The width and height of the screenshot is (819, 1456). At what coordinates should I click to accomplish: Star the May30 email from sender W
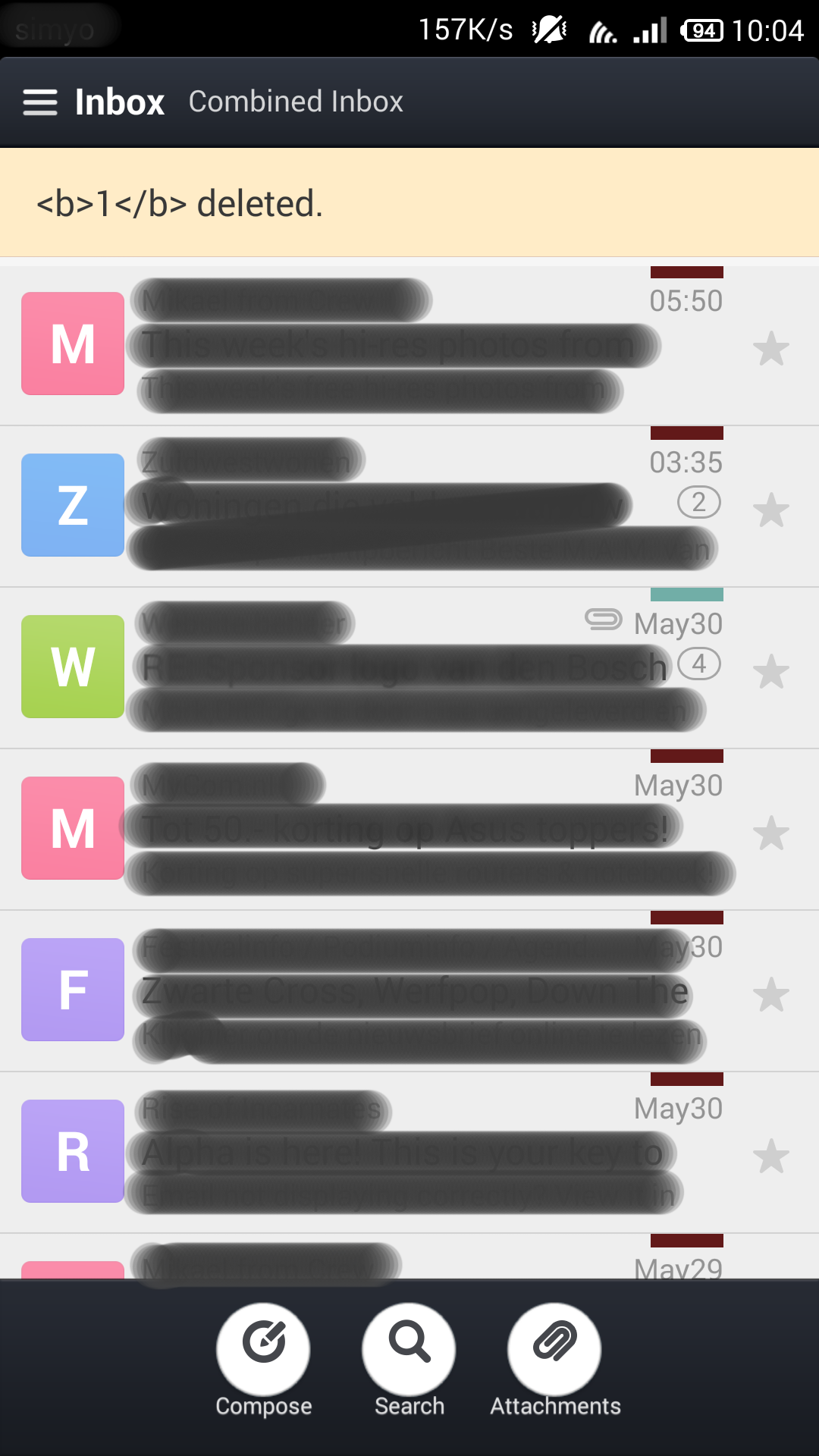click(771, 672)
